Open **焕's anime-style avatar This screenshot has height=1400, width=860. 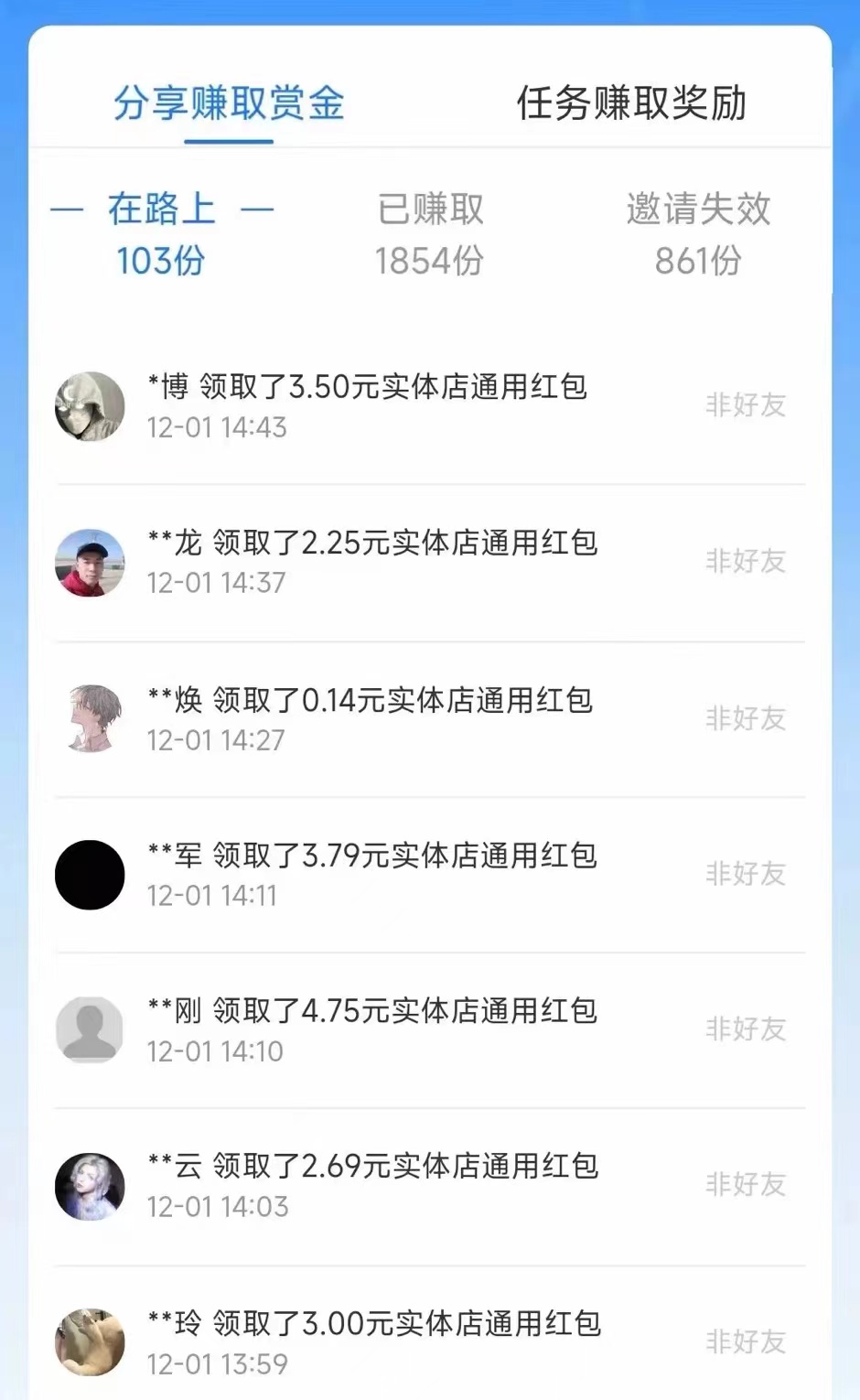89,718
